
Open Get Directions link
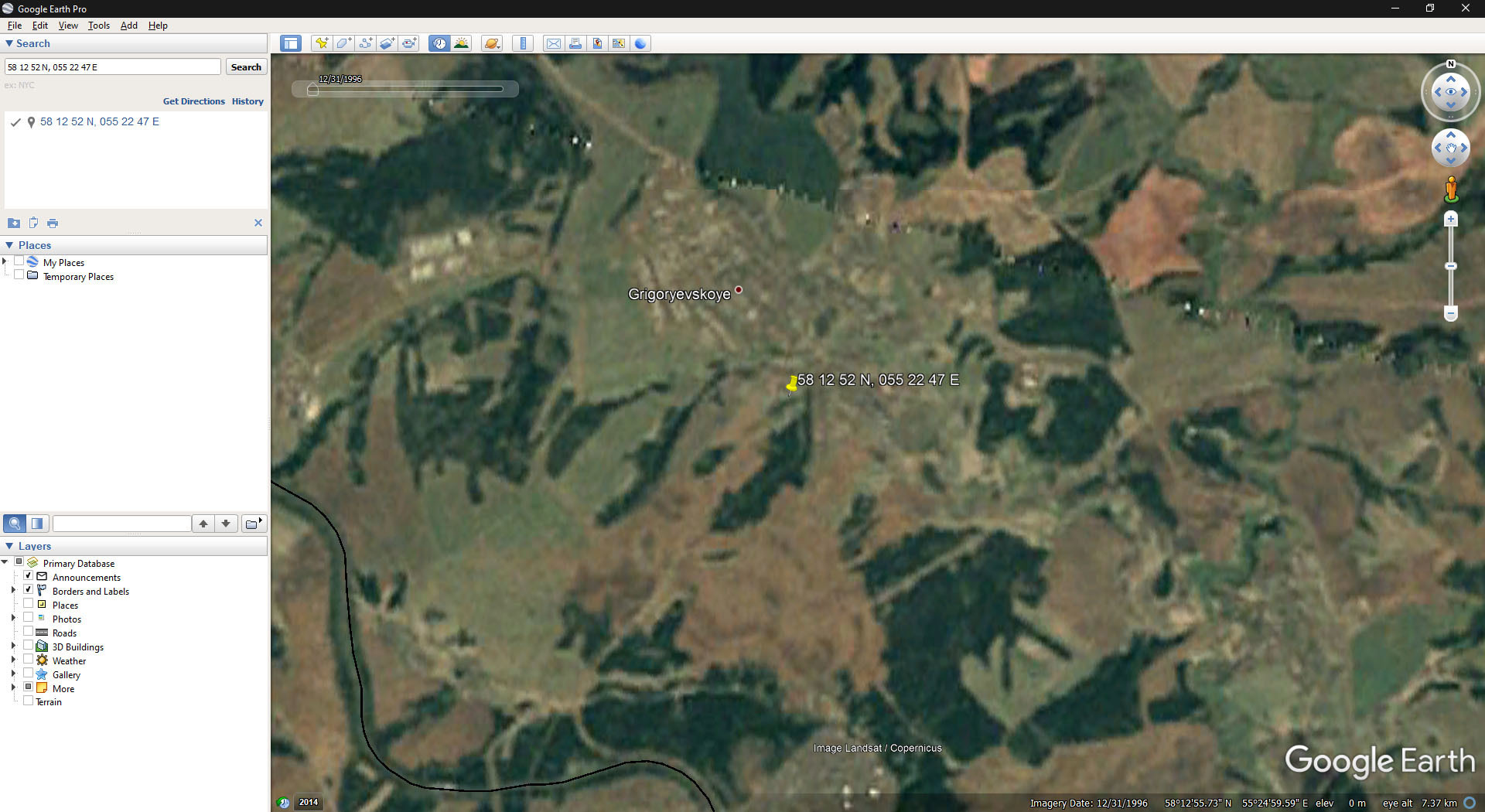193,101
